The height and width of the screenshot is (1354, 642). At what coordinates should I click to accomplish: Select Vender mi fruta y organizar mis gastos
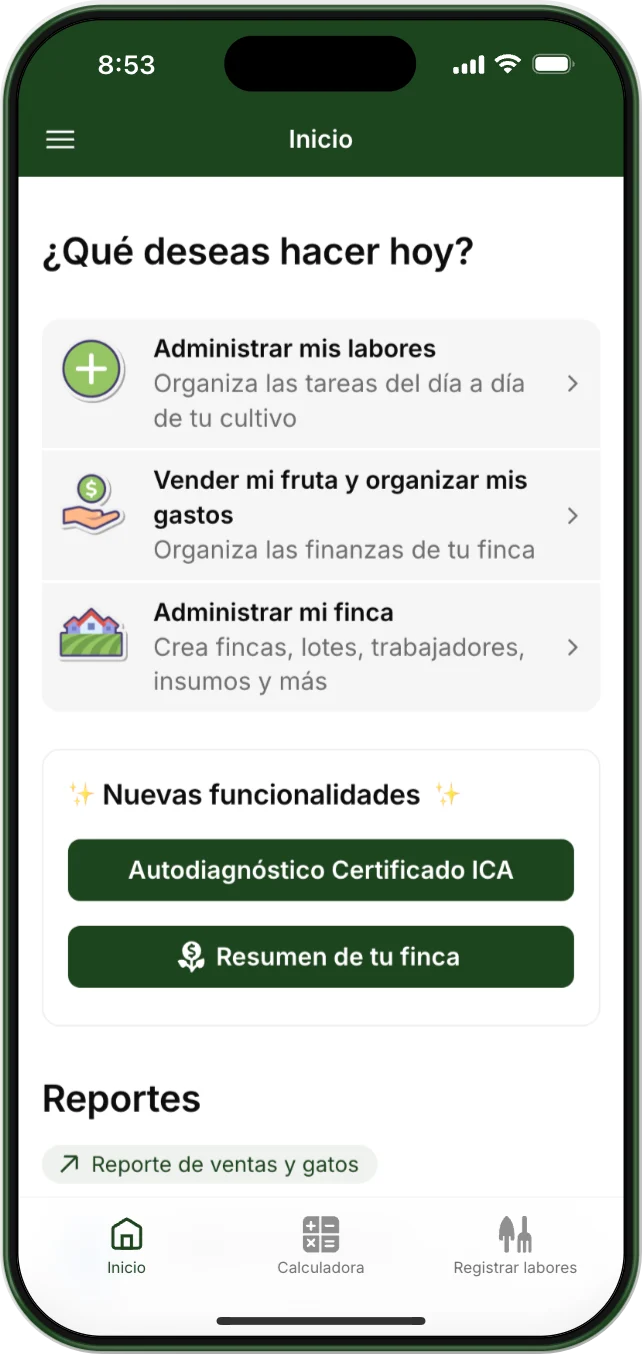[320, 516]
